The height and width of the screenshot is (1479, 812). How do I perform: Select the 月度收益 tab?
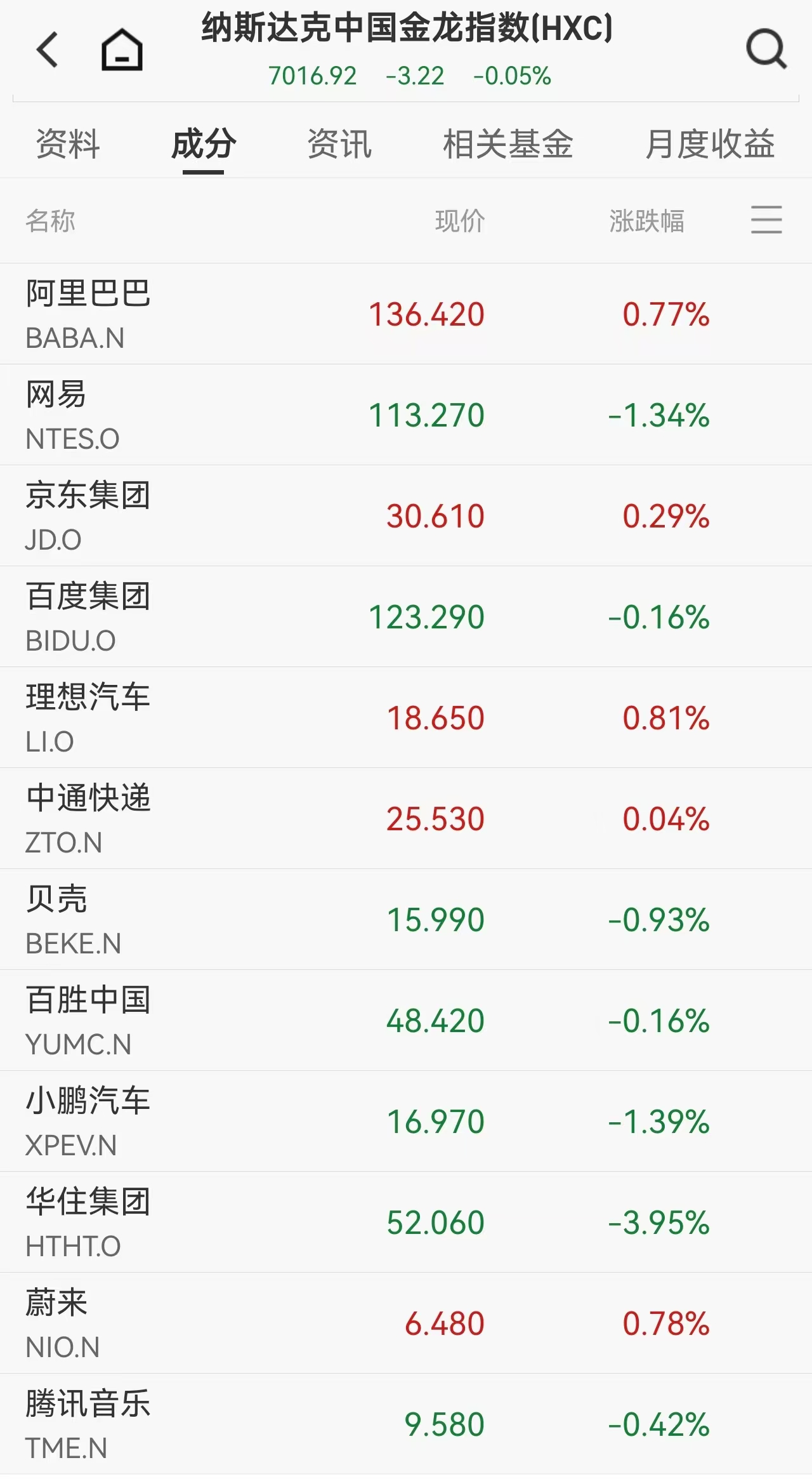(x=710, y=144)
